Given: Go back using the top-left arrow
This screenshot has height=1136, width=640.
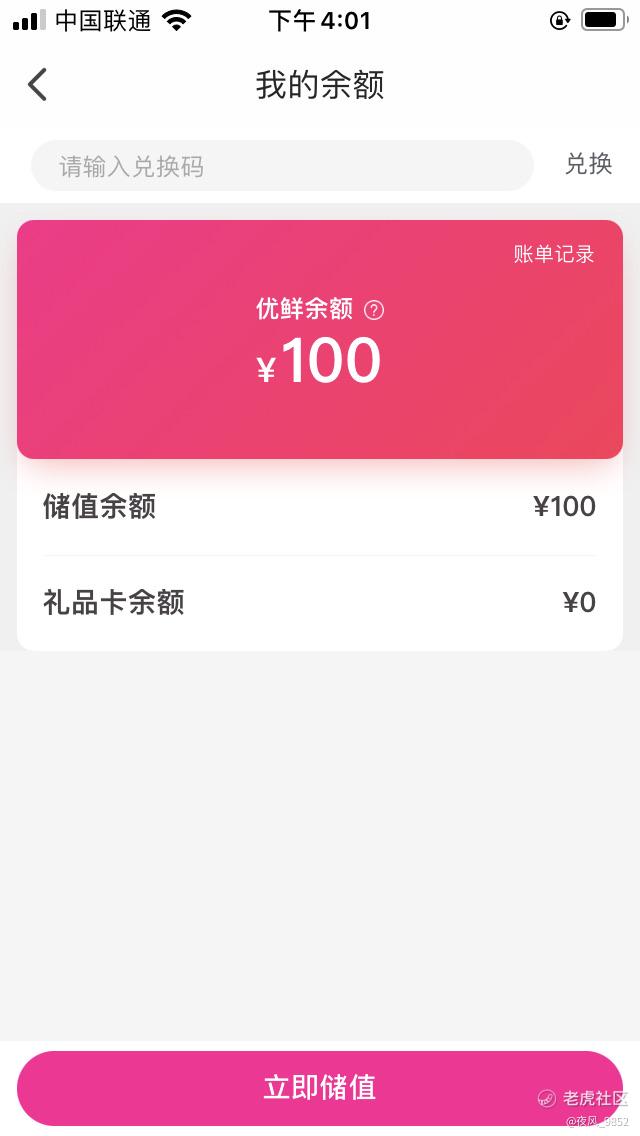Looking at the screenshot, I should click(37, 85).
